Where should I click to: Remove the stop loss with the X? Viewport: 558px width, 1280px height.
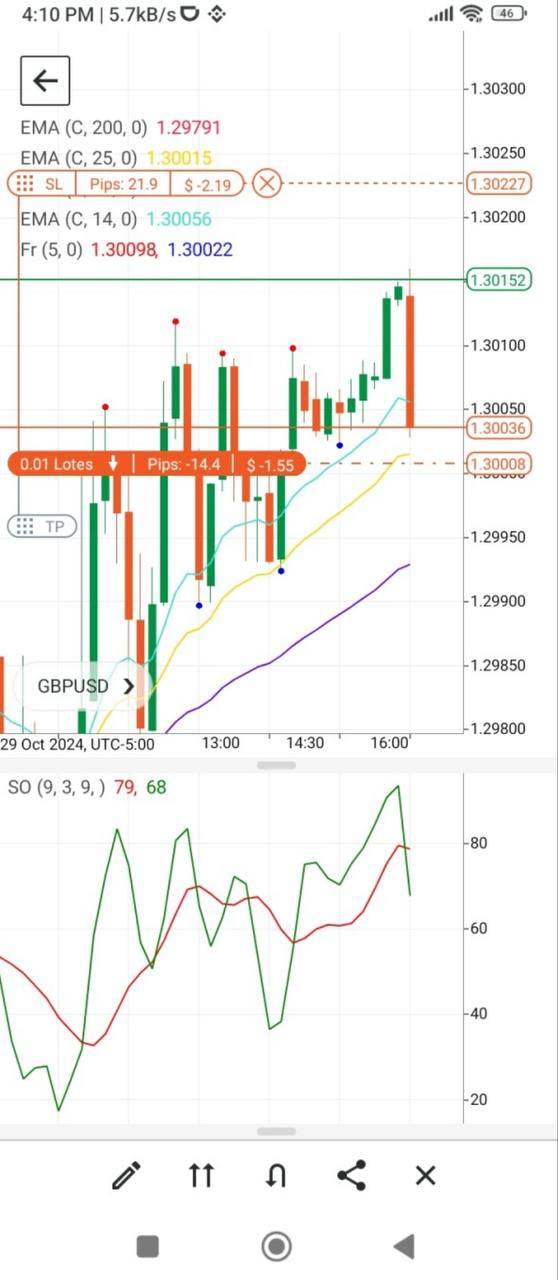[x=267, y=183]
